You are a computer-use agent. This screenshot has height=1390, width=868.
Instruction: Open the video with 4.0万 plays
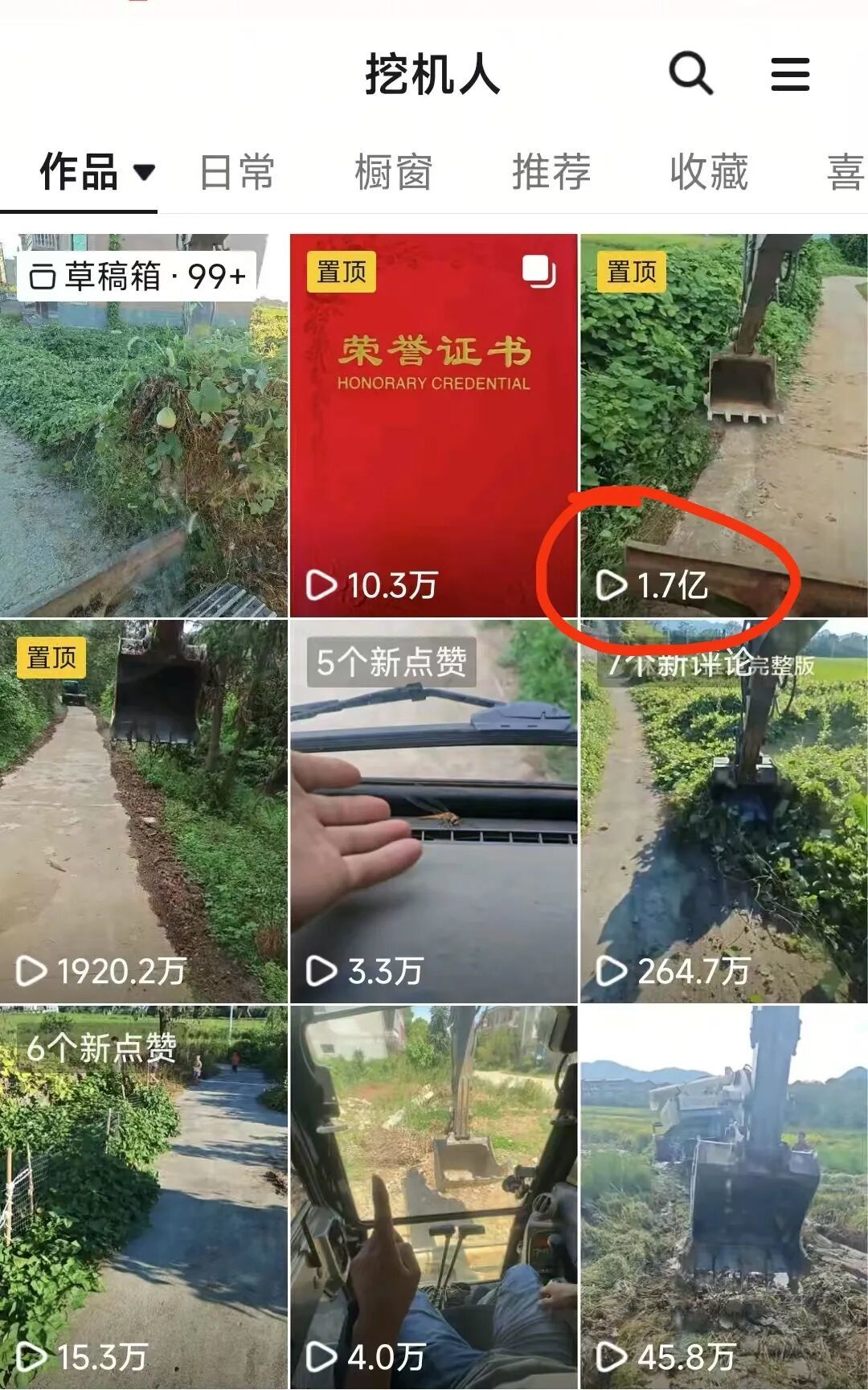point(433,1198)
